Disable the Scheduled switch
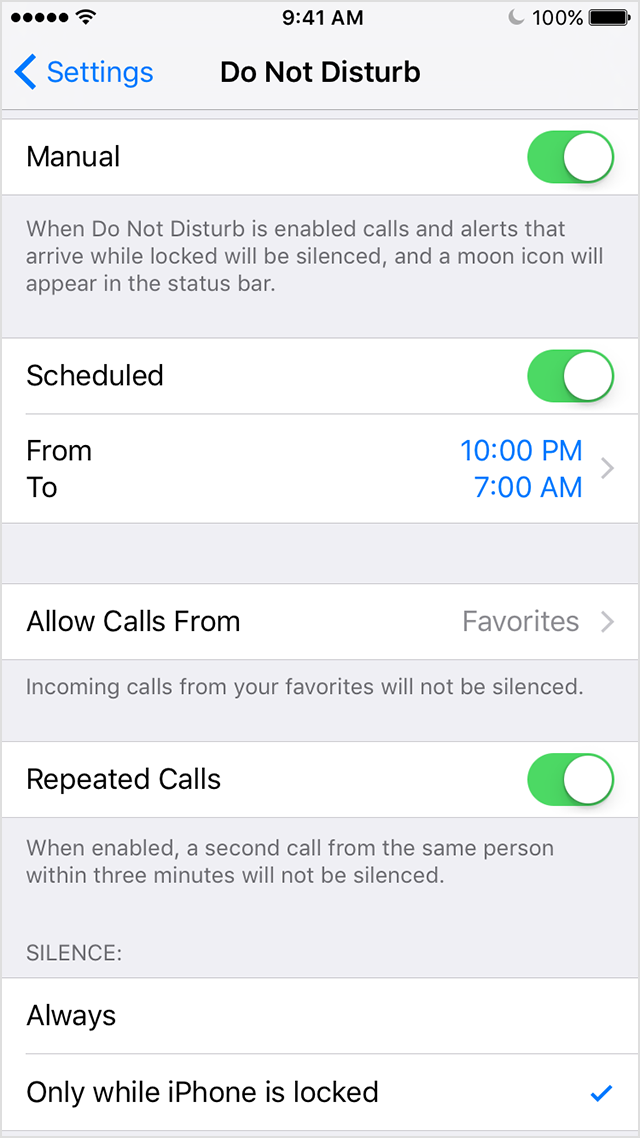The image size is (640, 1138). [x=570, y=376]
